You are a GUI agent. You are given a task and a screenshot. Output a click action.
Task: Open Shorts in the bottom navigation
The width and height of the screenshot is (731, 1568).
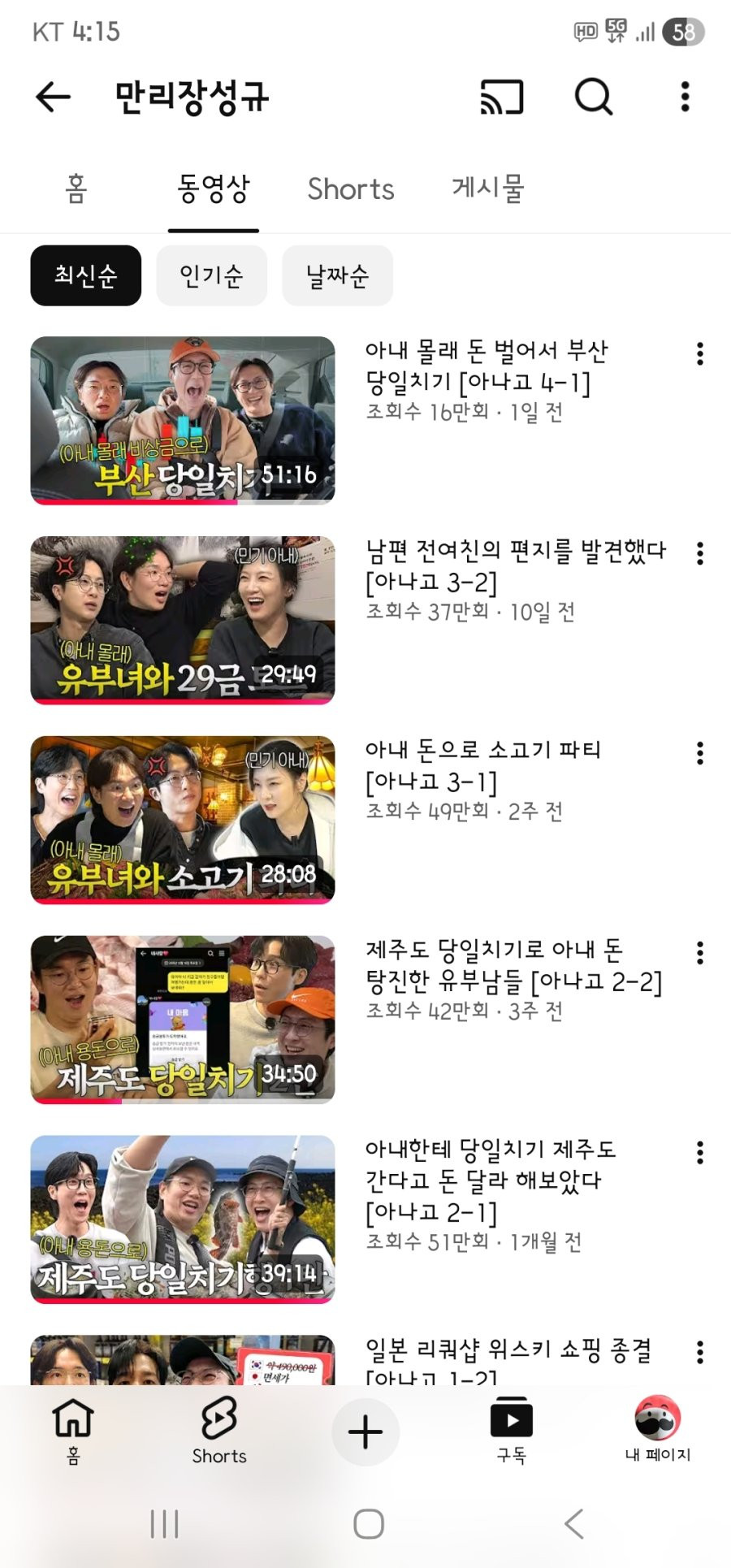[x=219, y=1432]
